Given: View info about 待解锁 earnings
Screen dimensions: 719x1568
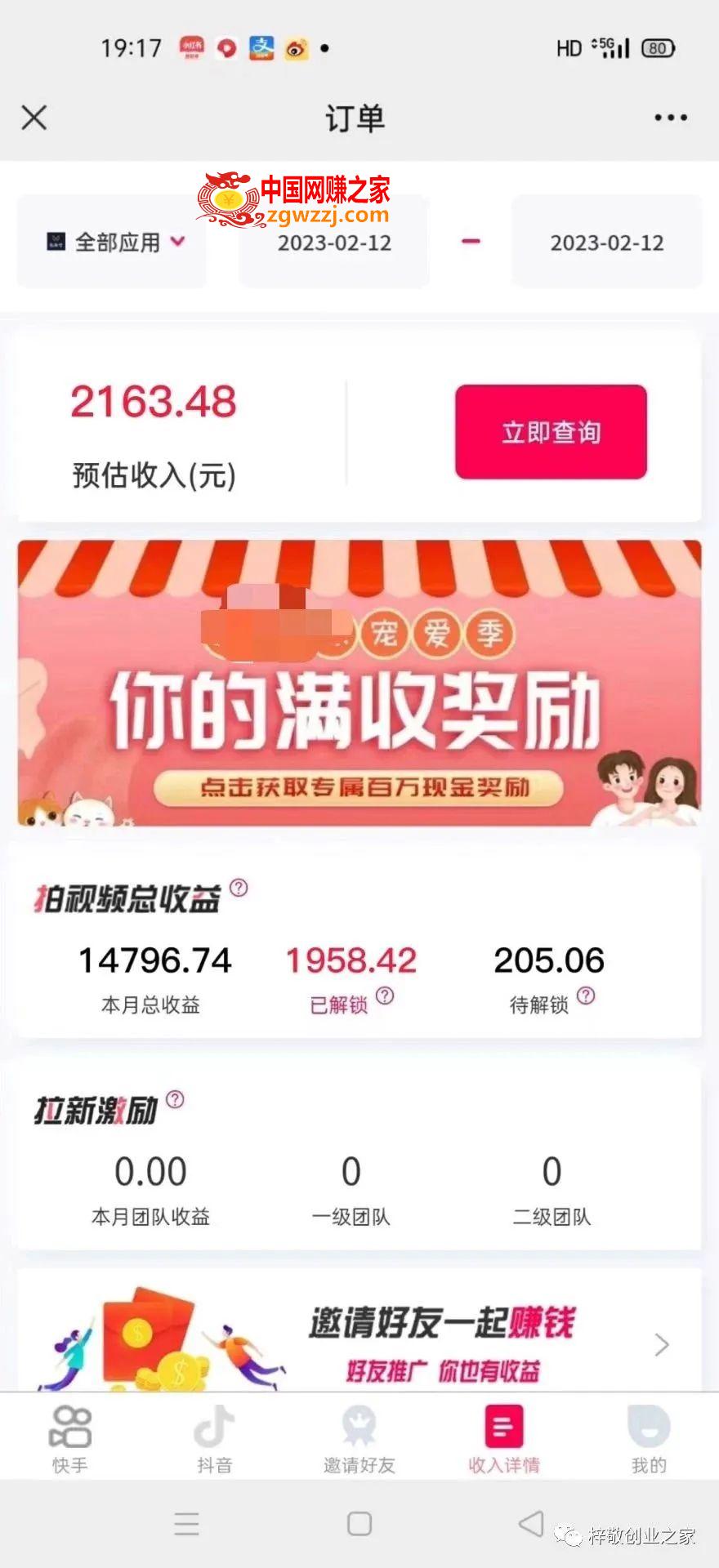Looking at the screenshot, I should point(586,996).
